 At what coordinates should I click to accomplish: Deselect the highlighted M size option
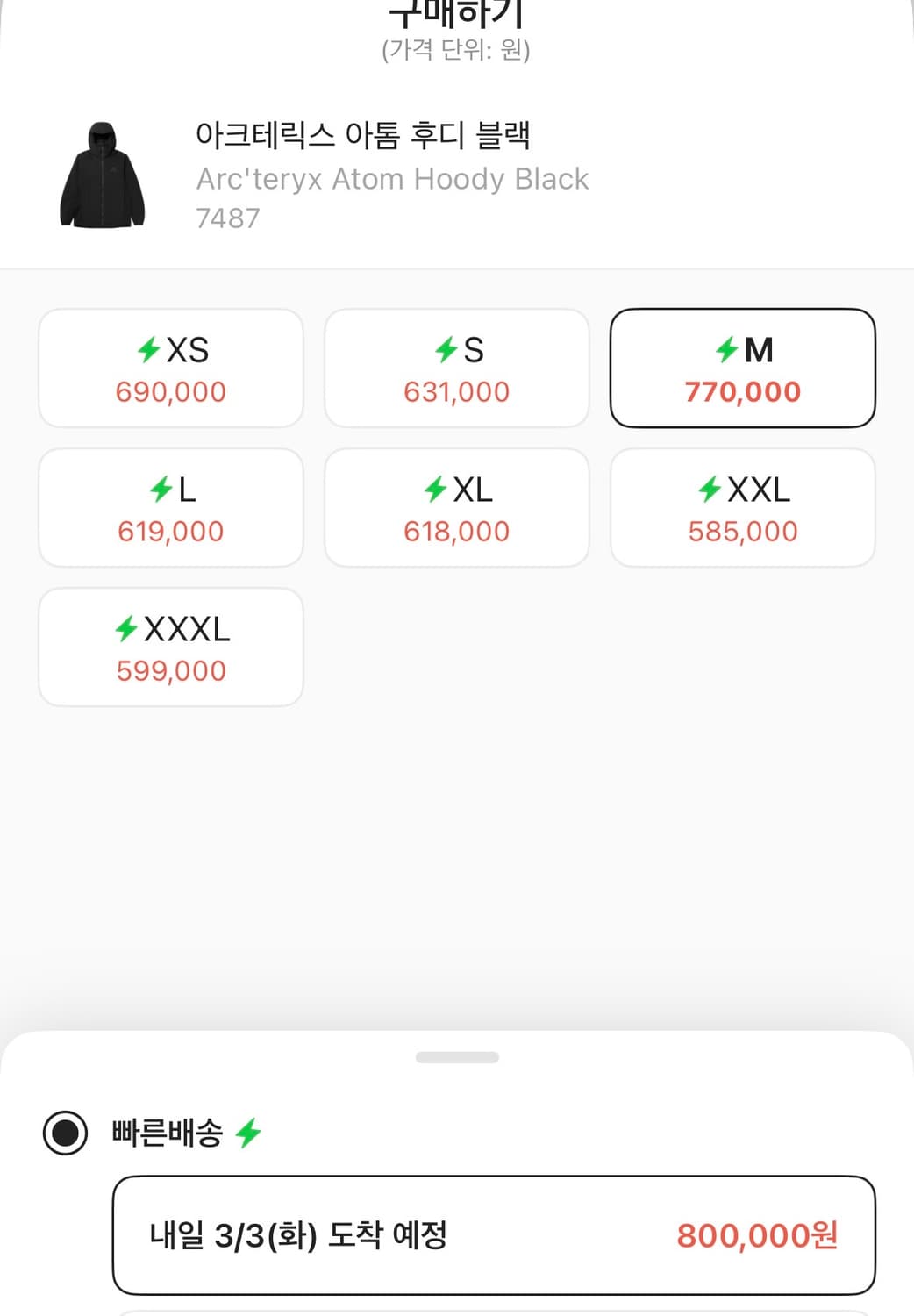pos(743,368)
